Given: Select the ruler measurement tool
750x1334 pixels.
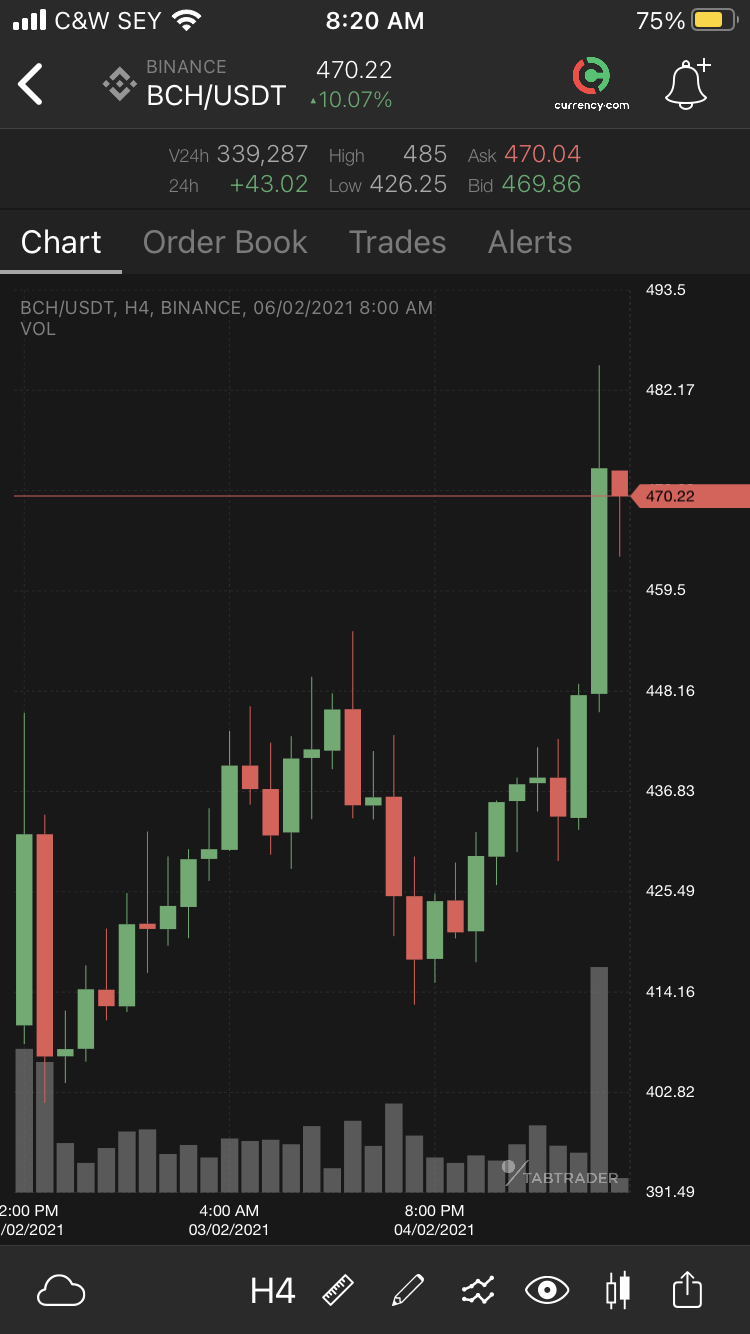Looking at the screenshot, I should pos(339,1291).
